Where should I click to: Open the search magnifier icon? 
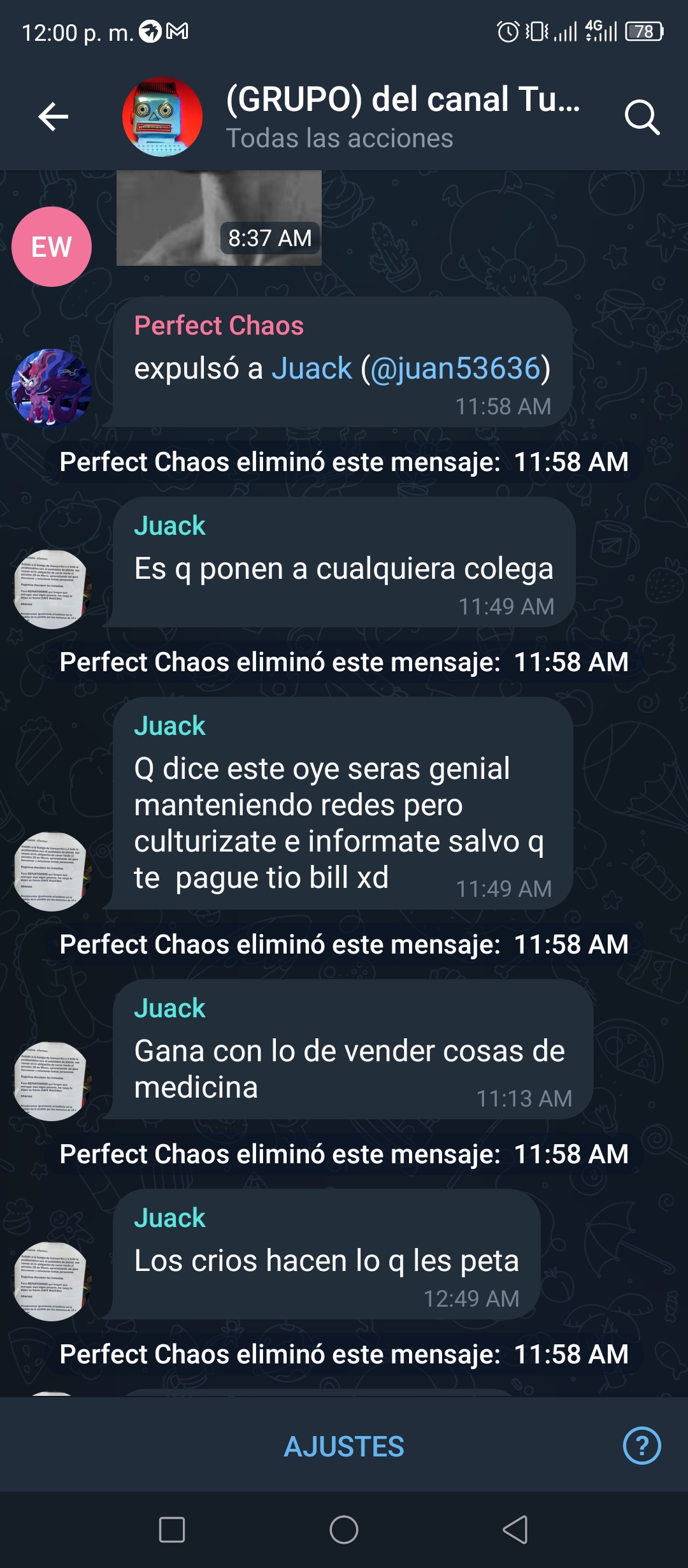click(641, 117)
